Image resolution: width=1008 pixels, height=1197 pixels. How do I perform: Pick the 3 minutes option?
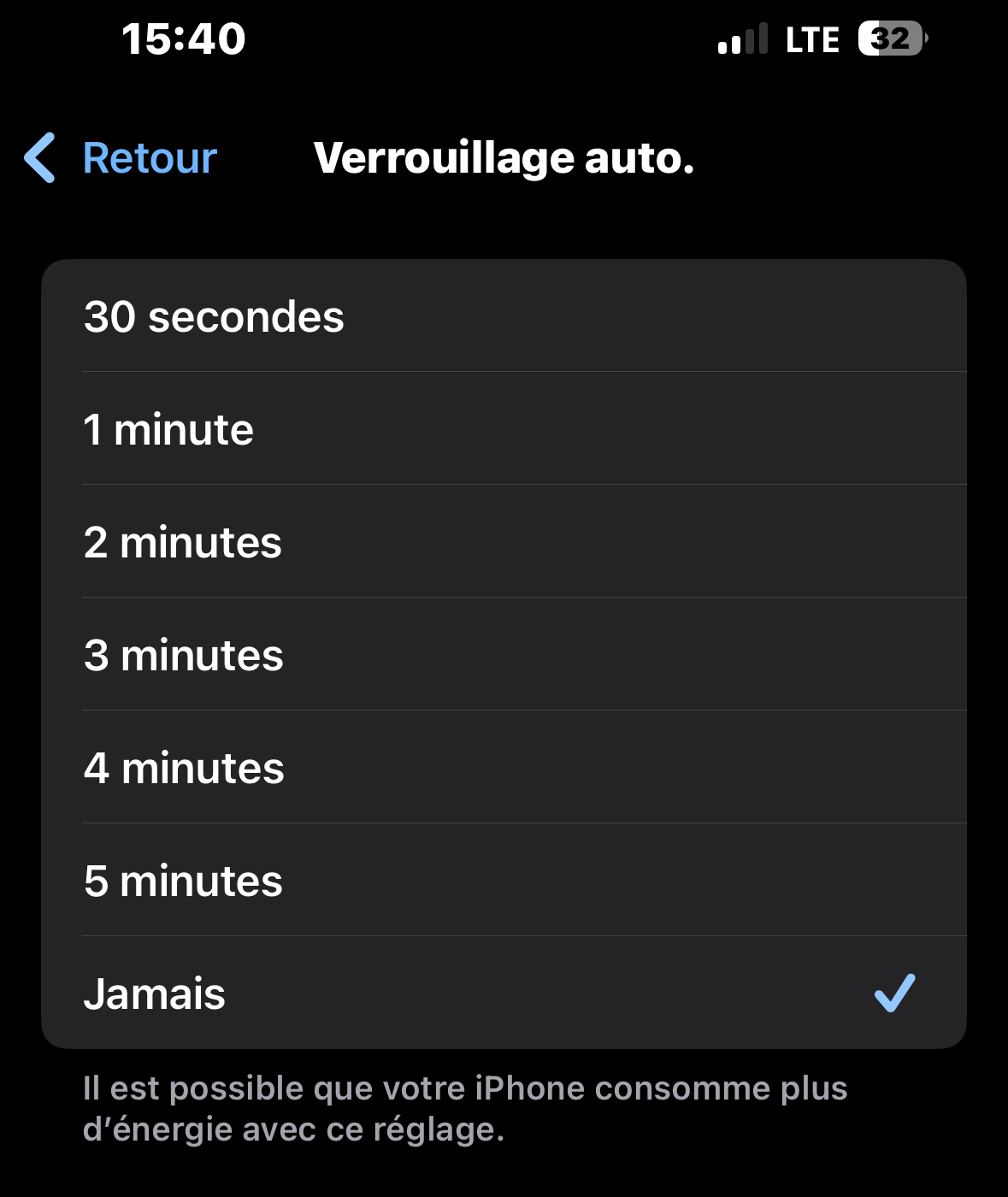[503, 655]
